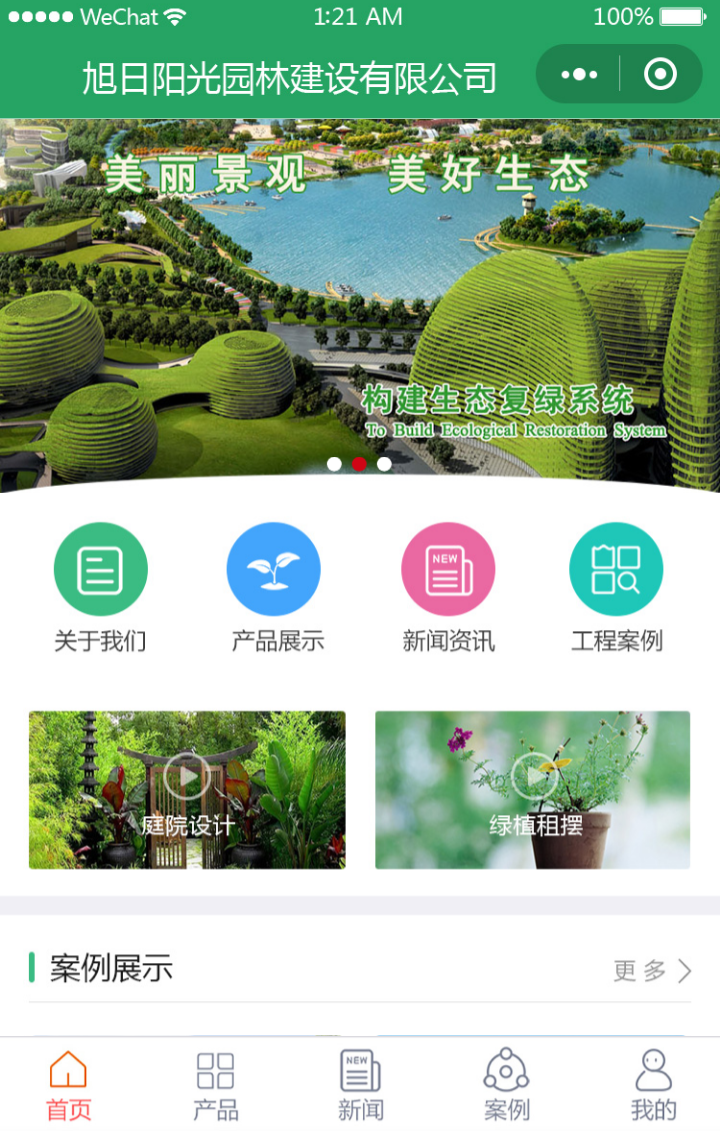Close the mini program with circle button
The image size is (720, 1131).
coord(660,75)
